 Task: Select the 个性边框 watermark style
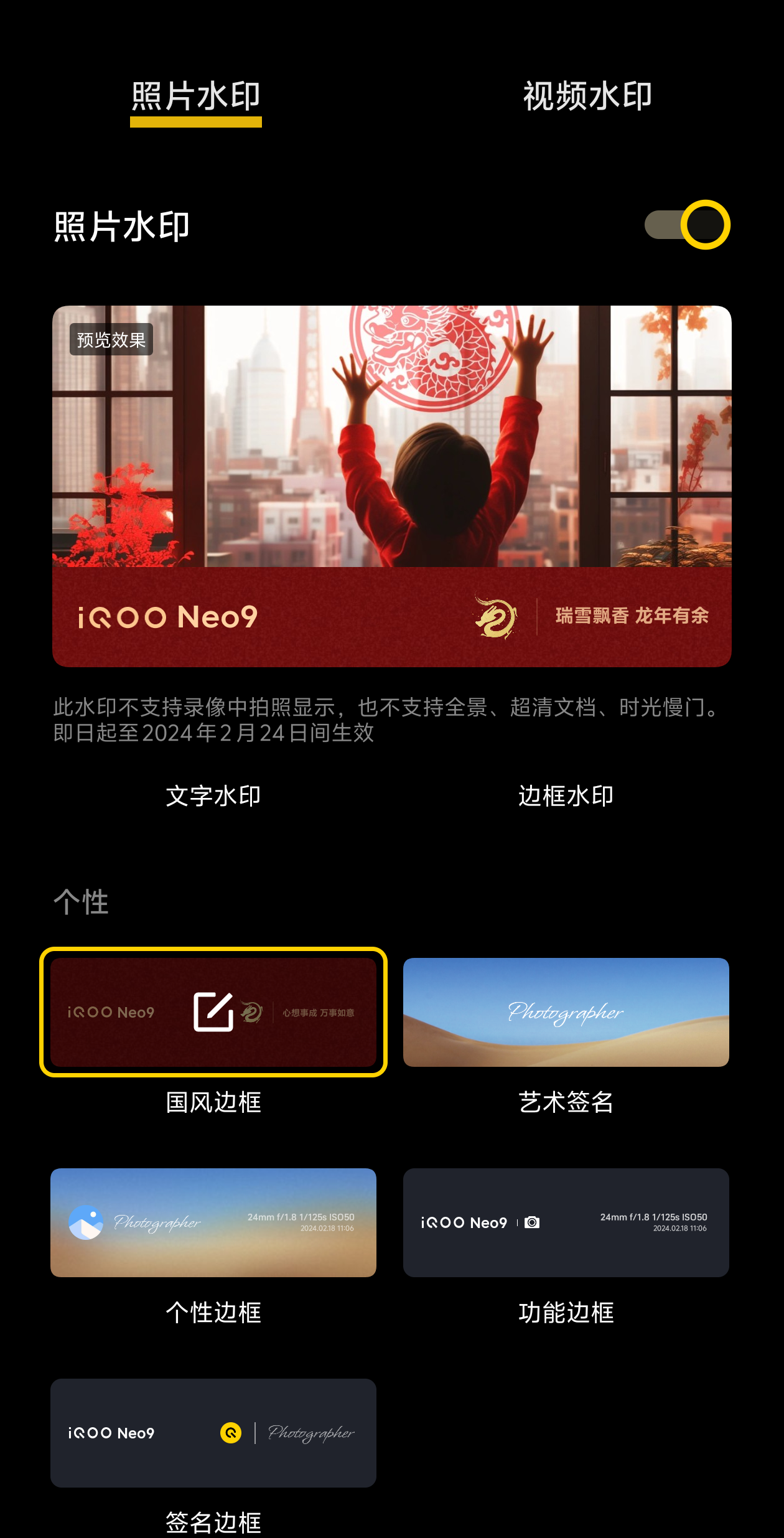[213, 1222]
